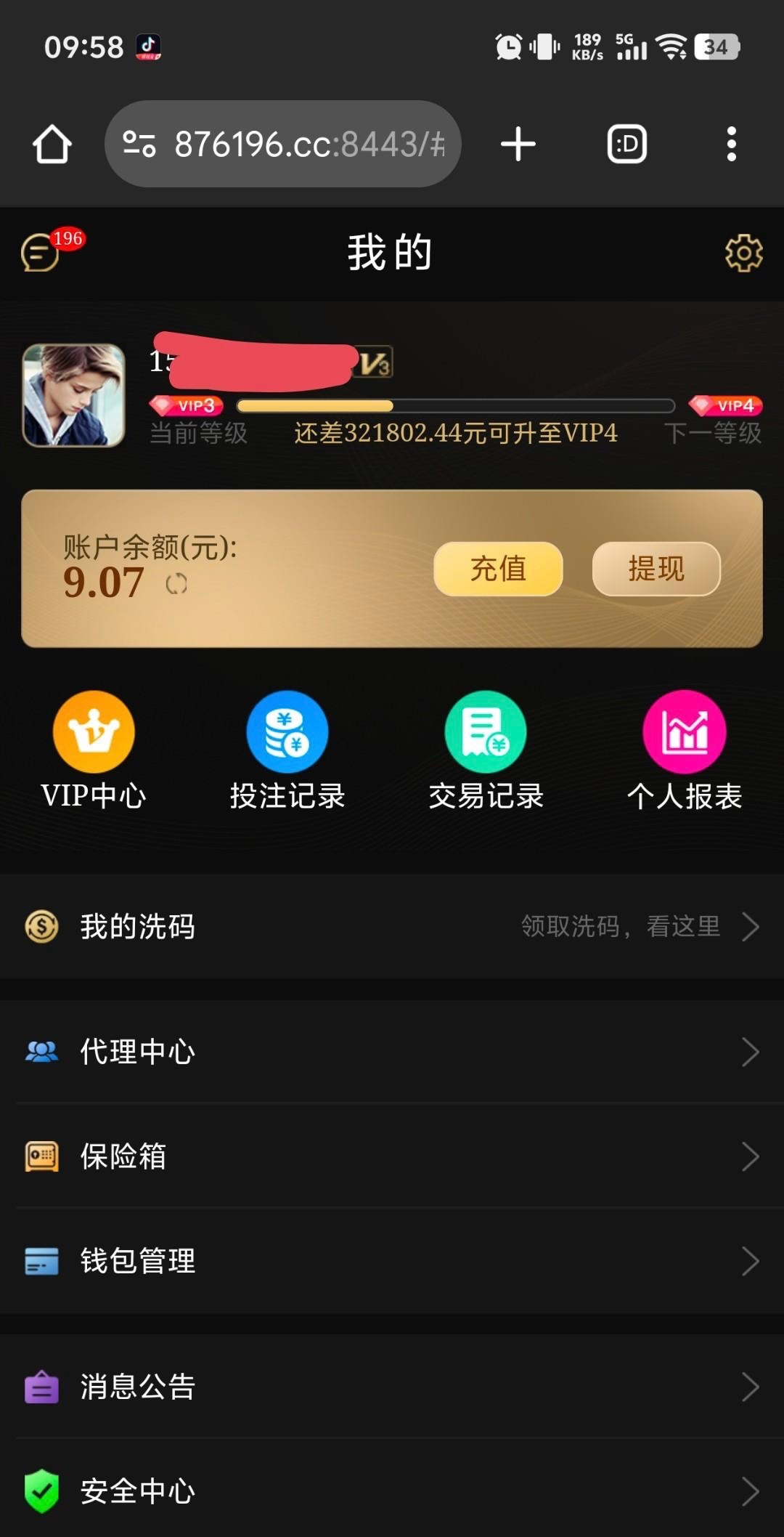The width and height of the screenshot is (784, 1537).
Task: Refresh the account balance
Action: [x=176, y=584]
